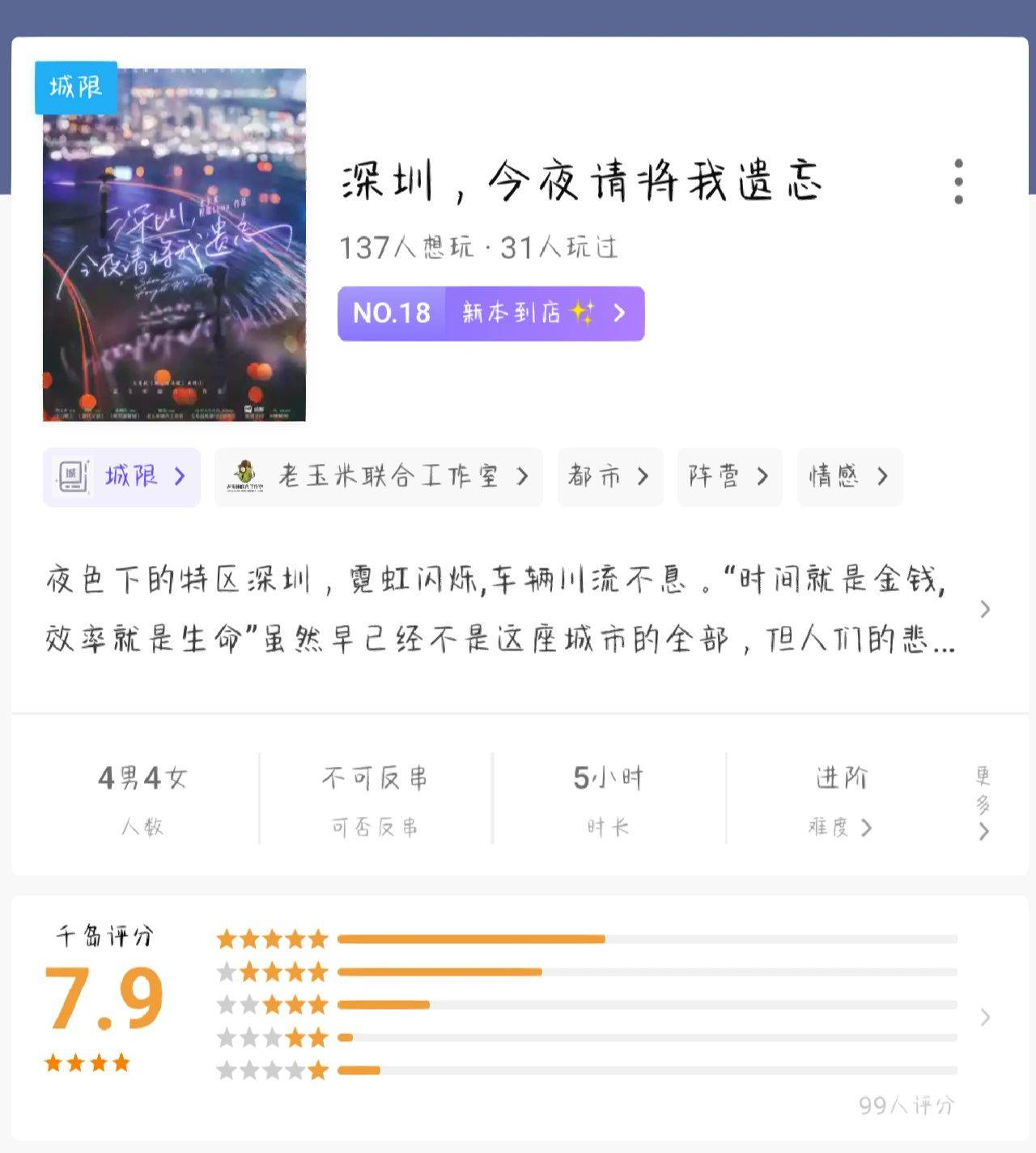Select the 城限 category chip
1036x1153 pixels.
pos(121,477)
